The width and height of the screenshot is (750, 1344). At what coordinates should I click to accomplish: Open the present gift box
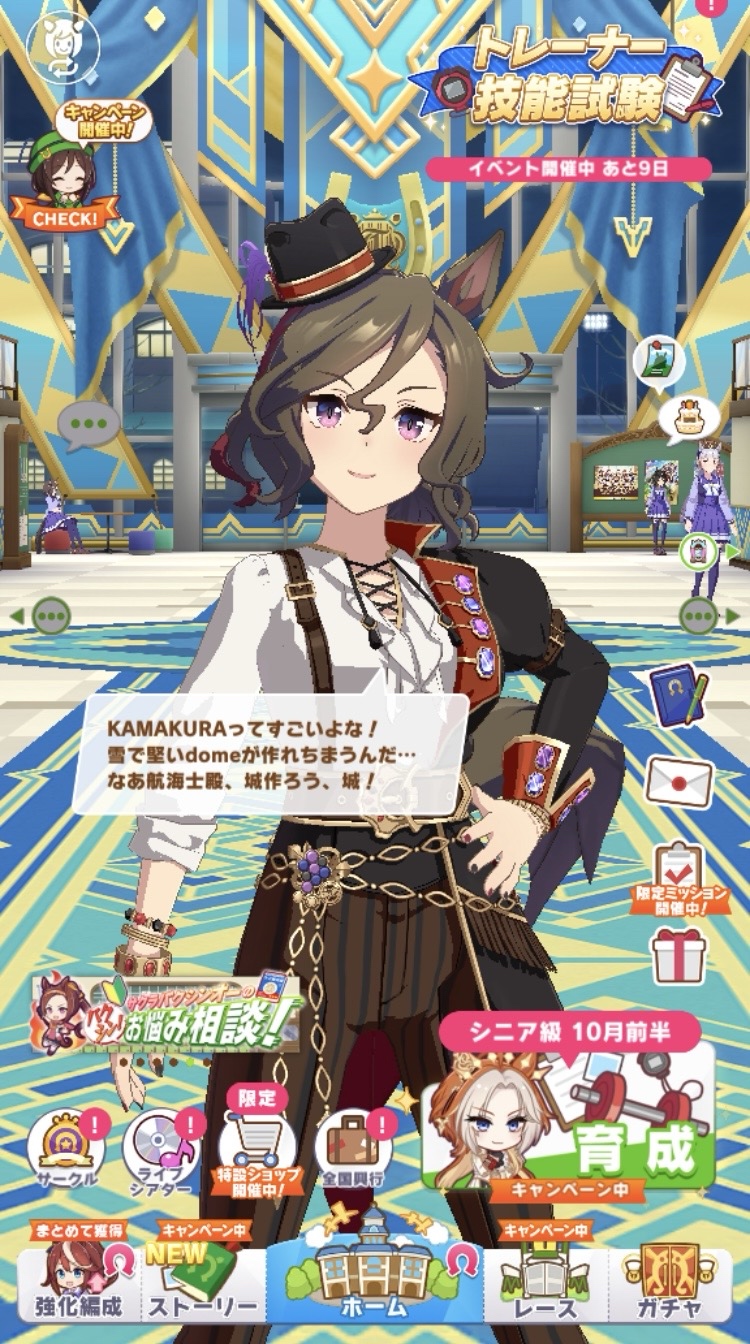pos(679,954)
